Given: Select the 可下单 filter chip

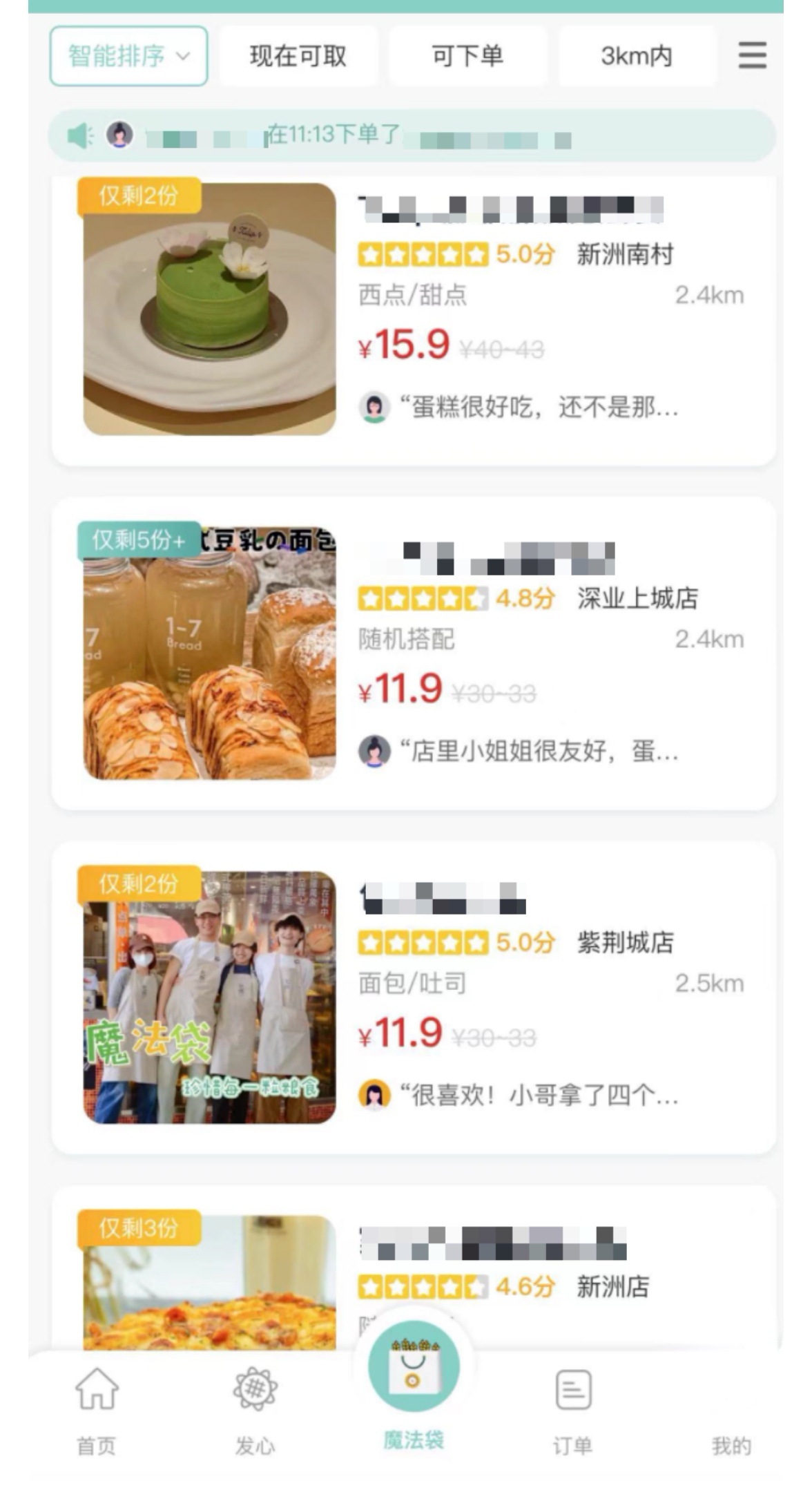Looking at the screenshot, I should point(467,56).
